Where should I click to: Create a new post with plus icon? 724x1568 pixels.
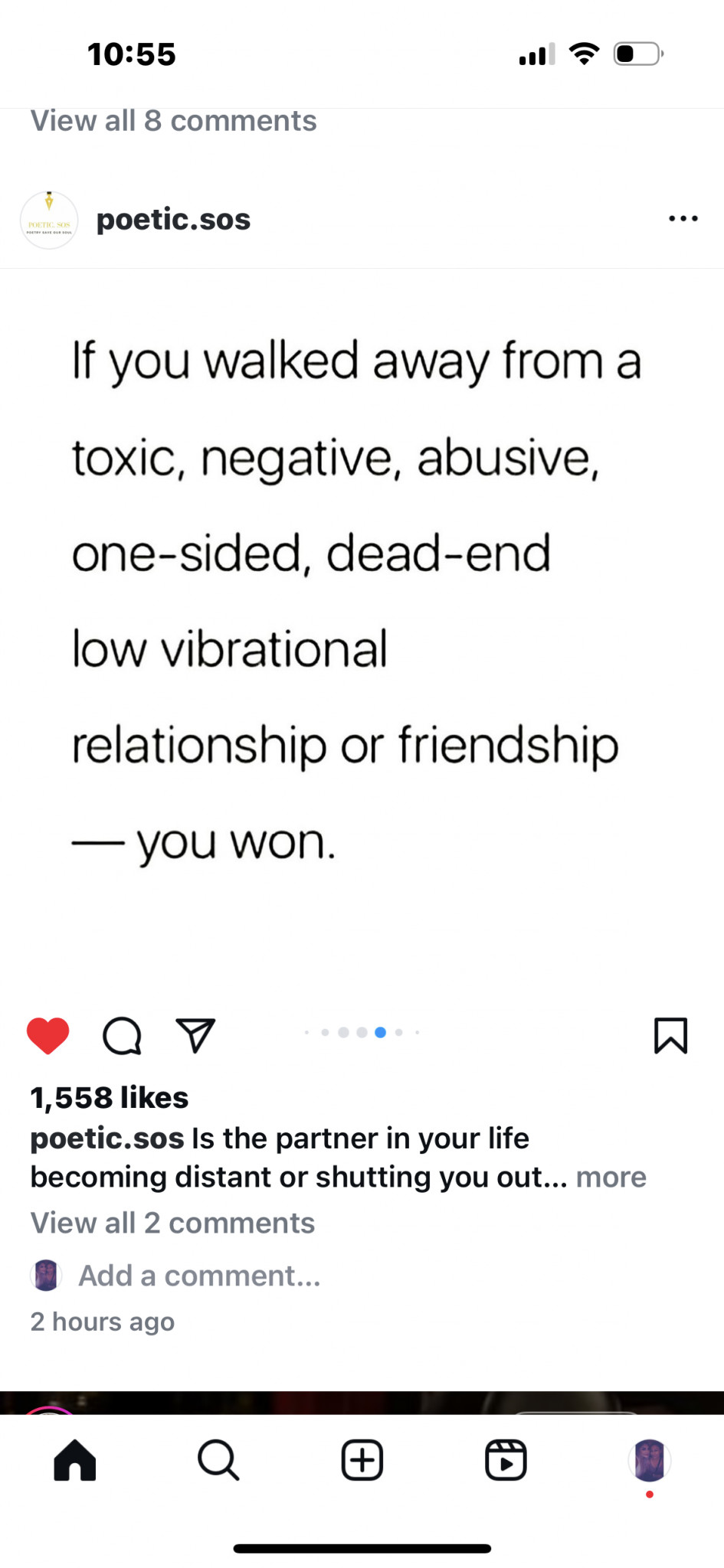click(362, 1460)
